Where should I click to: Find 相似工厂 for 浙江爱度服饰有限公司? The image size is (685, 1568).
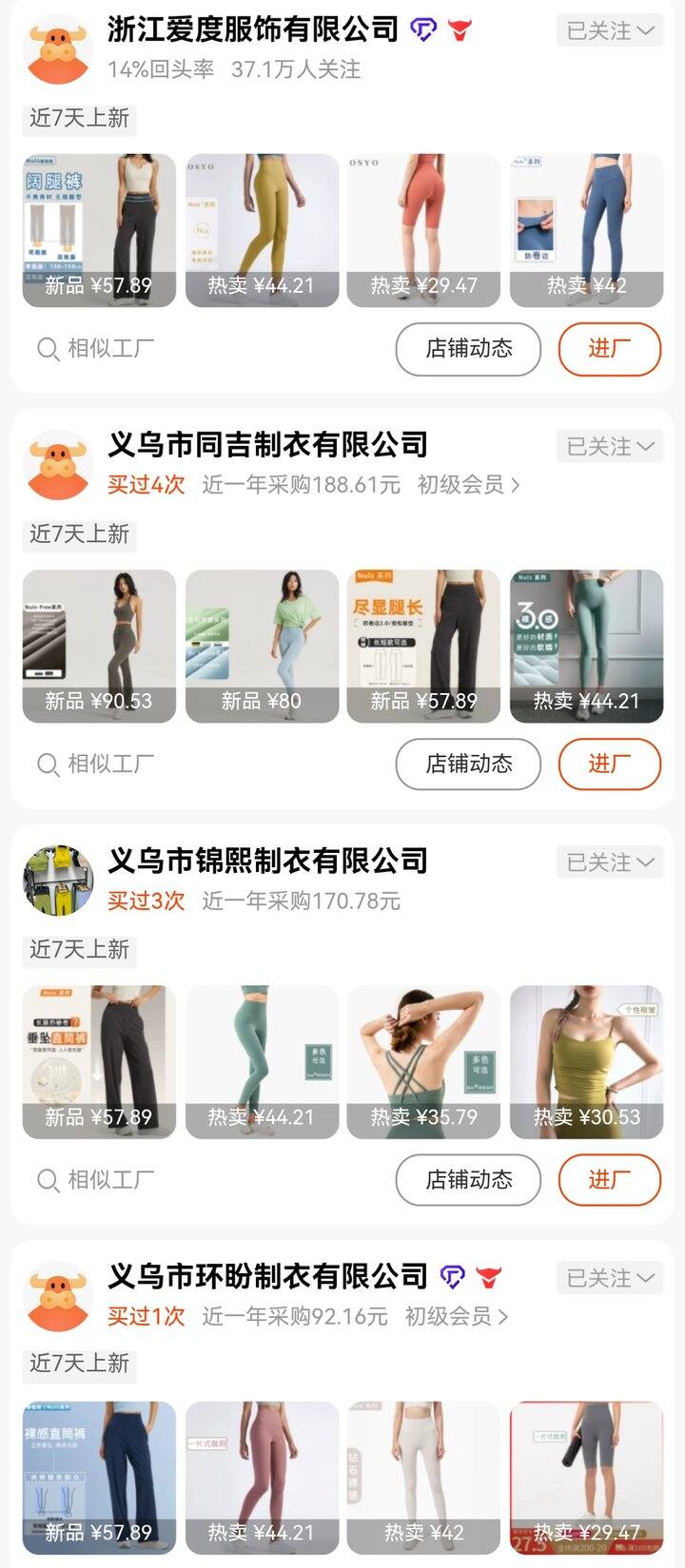point(95,349)
